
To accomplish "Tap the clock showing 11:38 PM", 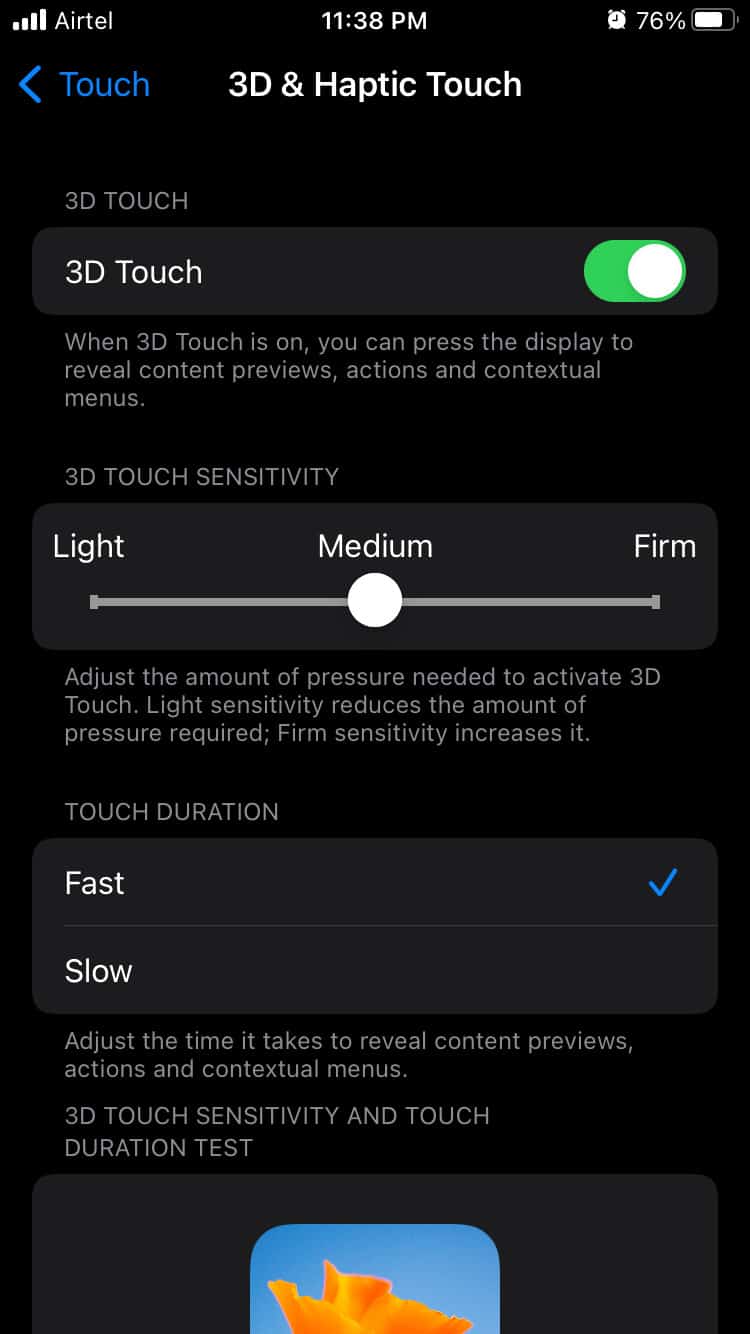I will (x=374, y=19).
